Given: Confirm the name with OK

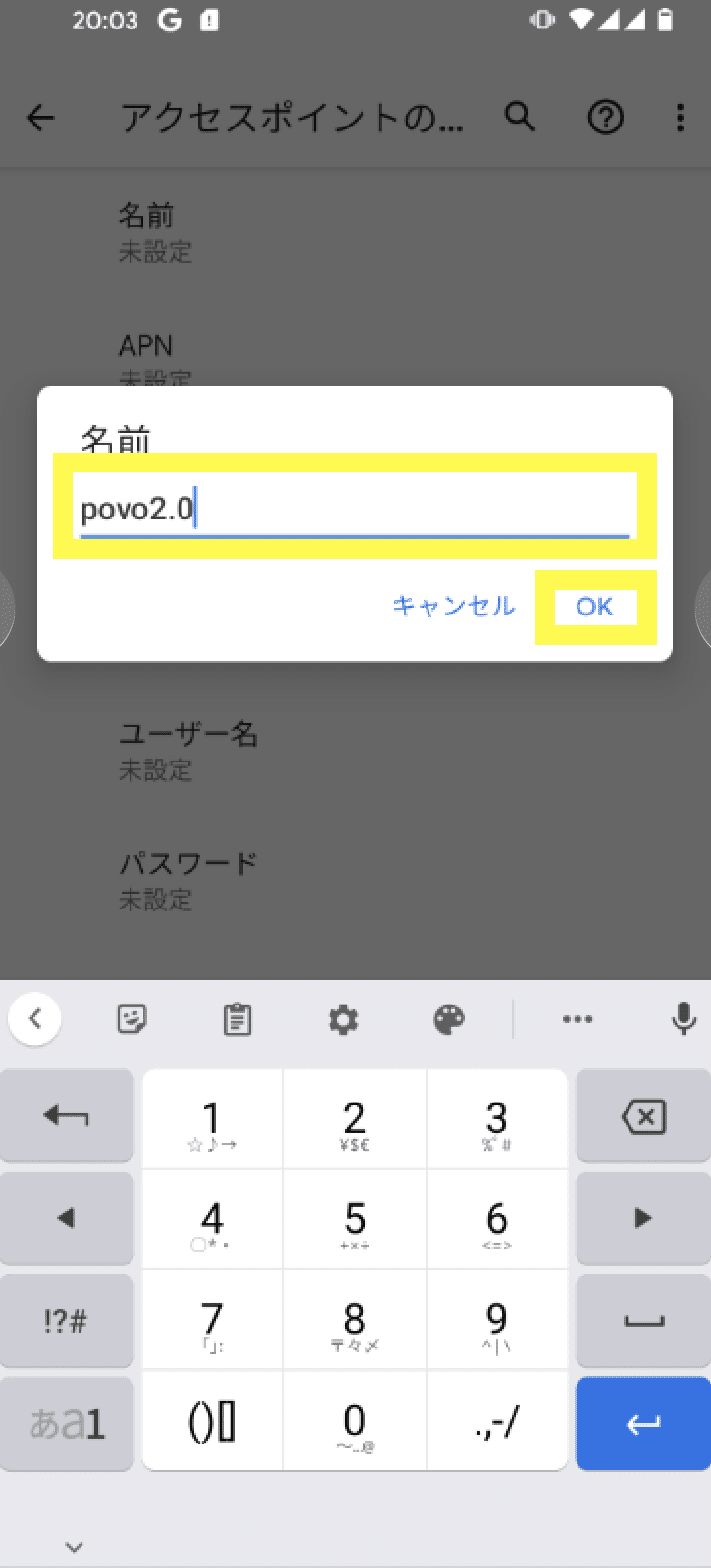Looking at the screenshot, I should pyautogui.click(x=594, y=606).
